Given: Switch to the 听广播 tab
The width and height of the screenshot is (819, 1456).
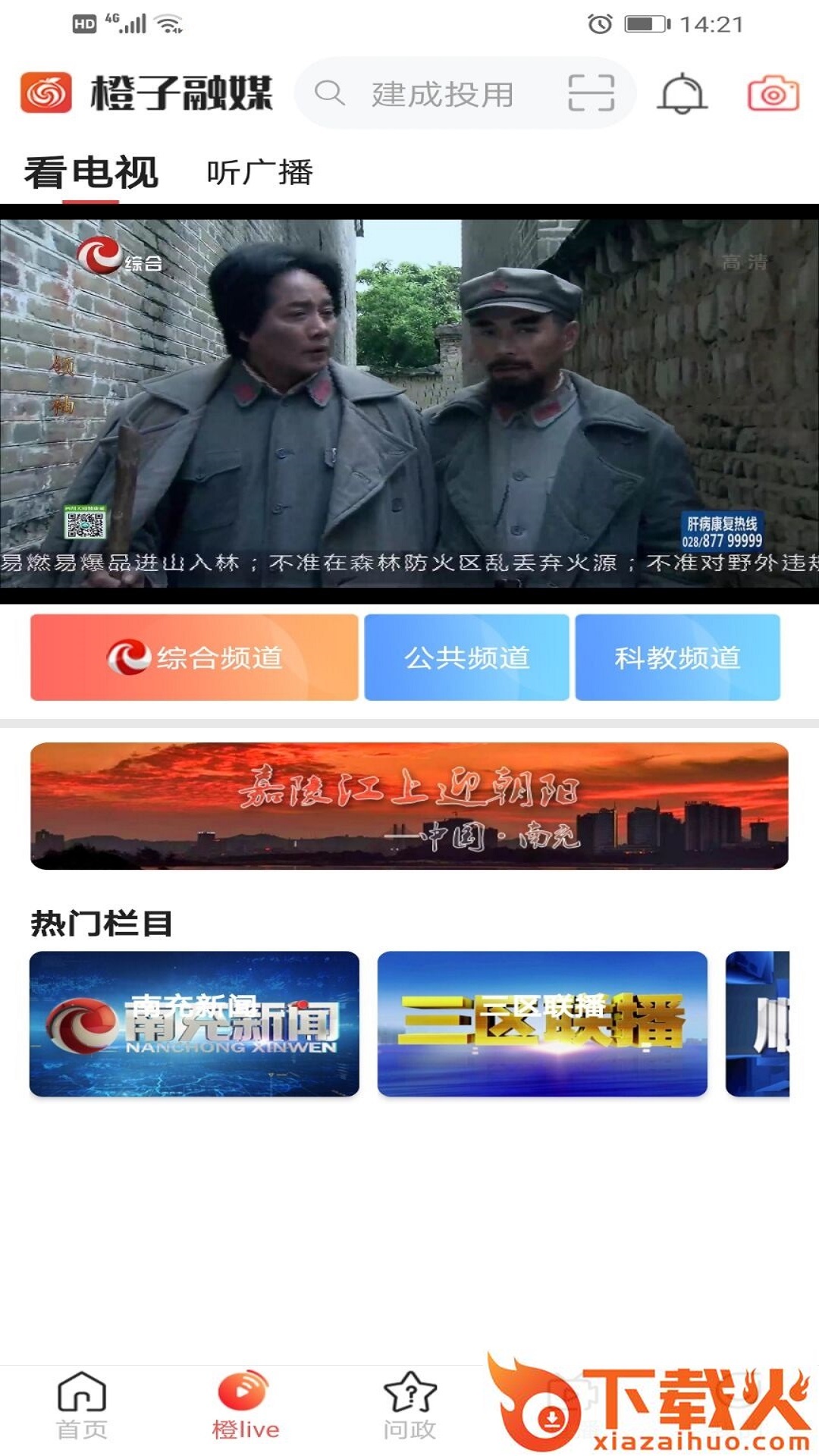Looking at the screenshot, I should 259,173.
